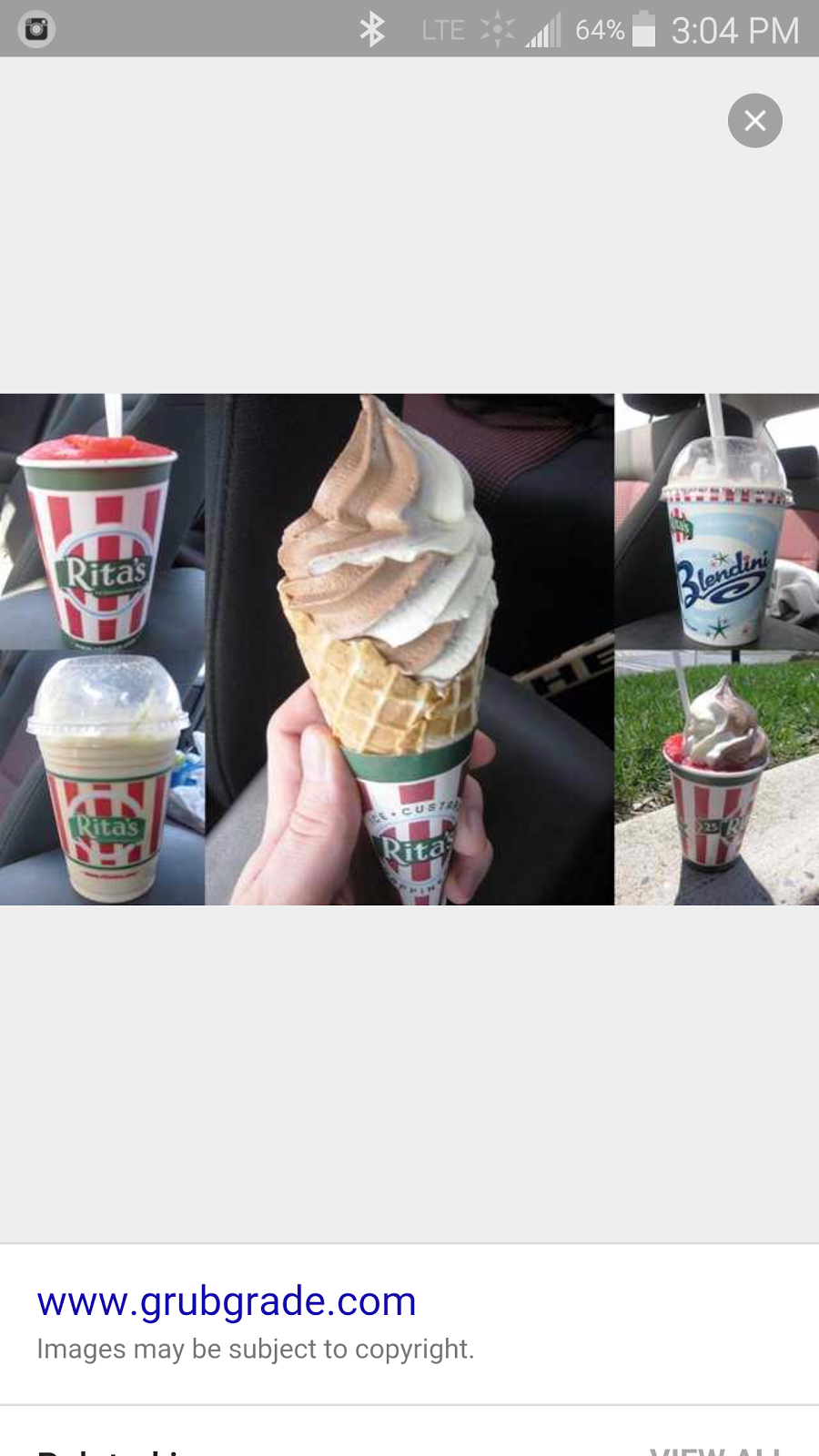Tap View All for related images

[x=715, y=1449]
